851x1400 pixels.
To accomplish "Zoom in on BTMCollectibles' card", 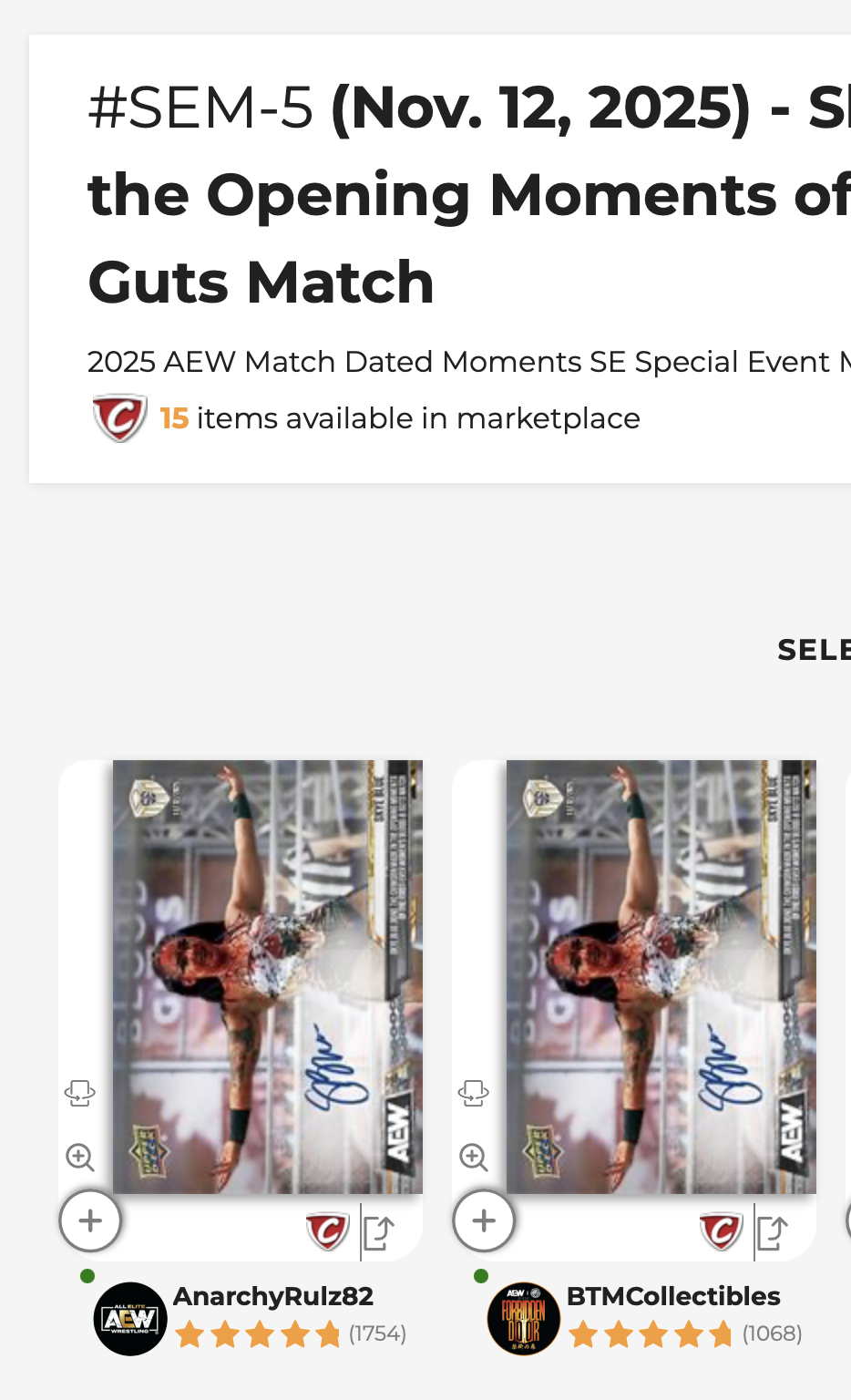I will coord(474,1158).
